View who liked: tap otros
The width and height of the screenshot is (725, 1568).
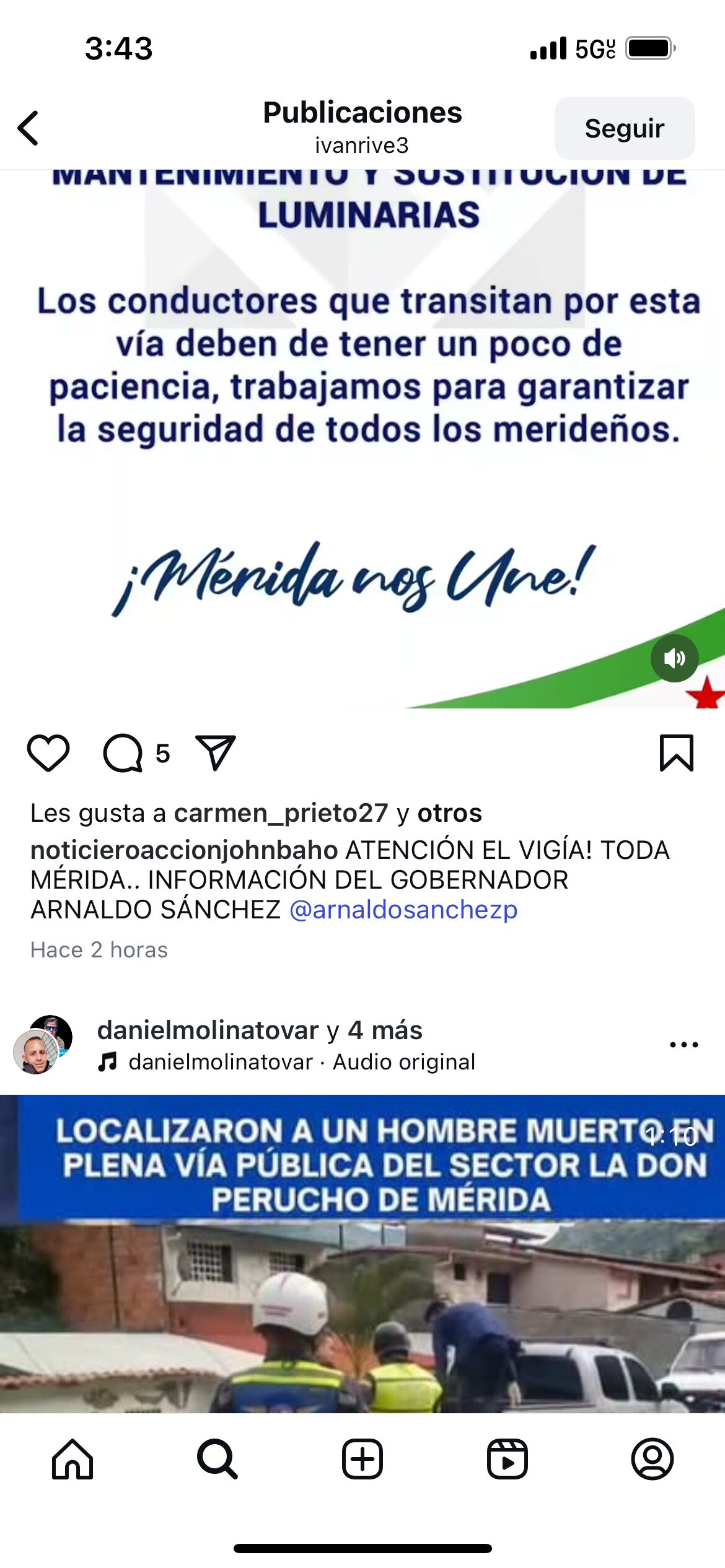(449, 813)
